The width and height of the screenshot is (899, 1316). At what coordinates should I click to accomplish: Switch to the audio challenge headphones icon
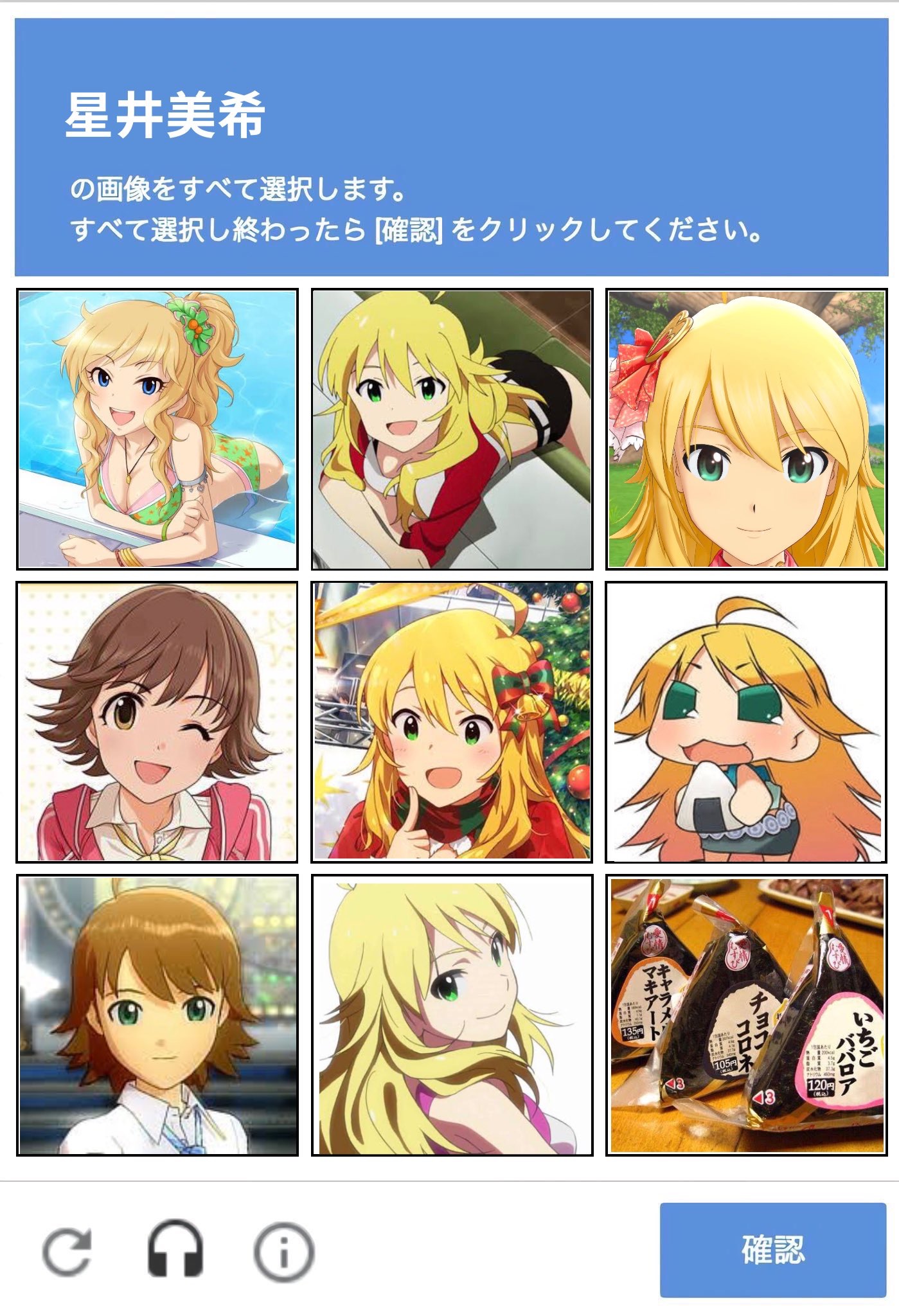(x=175, y=1250)
